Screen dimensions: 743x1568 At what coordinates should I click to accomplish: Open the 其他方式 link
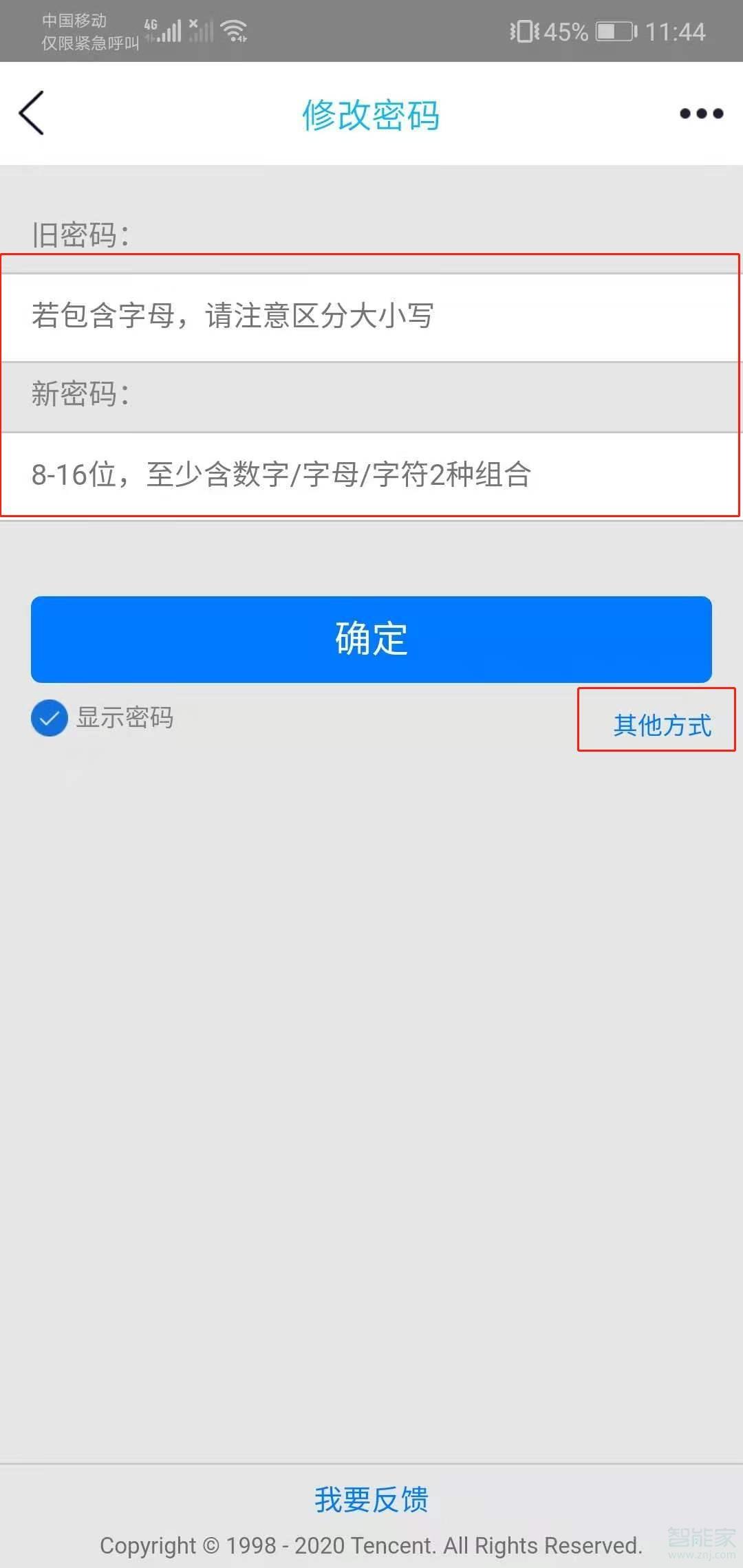tap(662, 725)
